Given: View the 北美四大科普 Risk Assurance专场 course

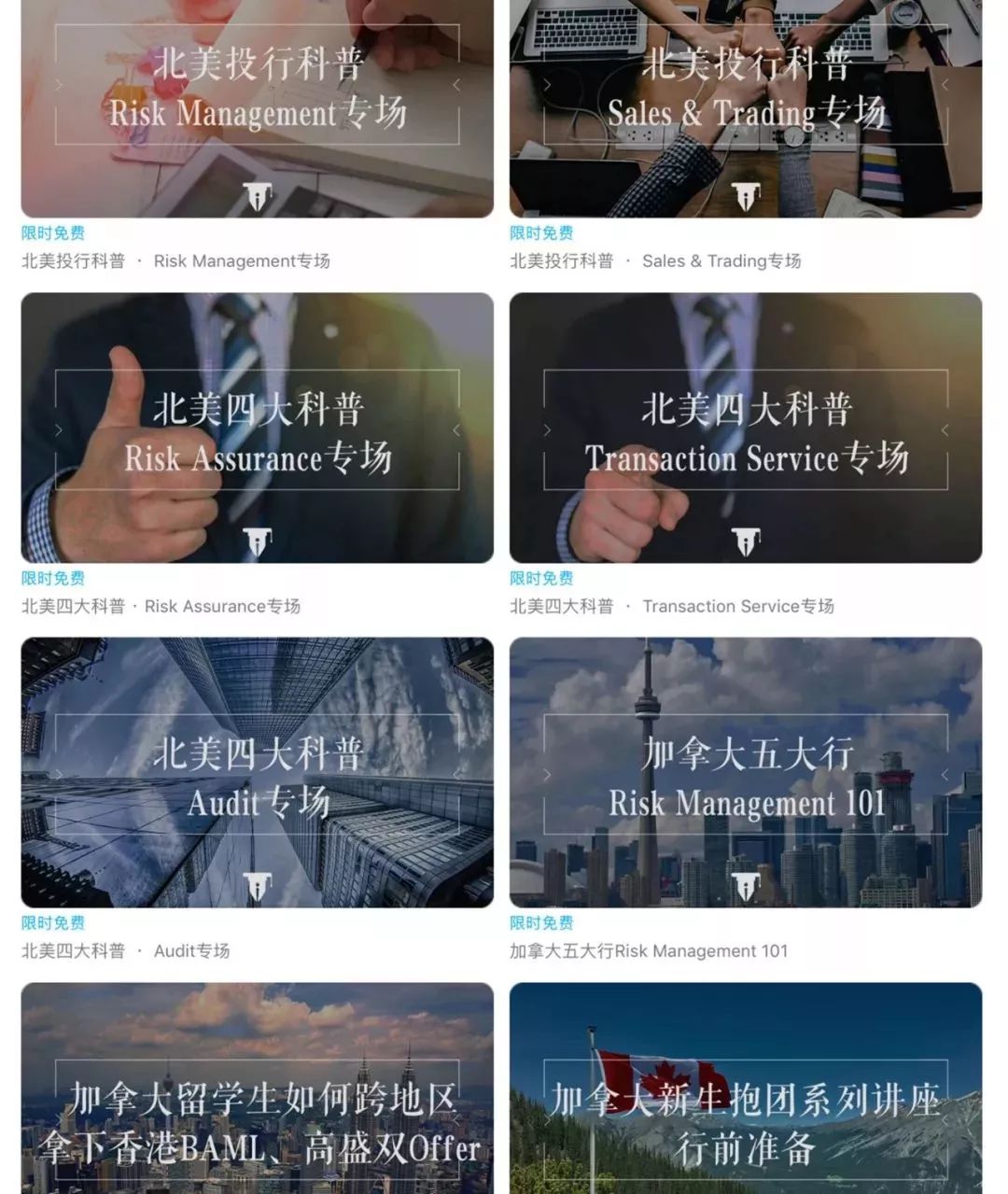Looking at the screenshot, I should point(257,428).
